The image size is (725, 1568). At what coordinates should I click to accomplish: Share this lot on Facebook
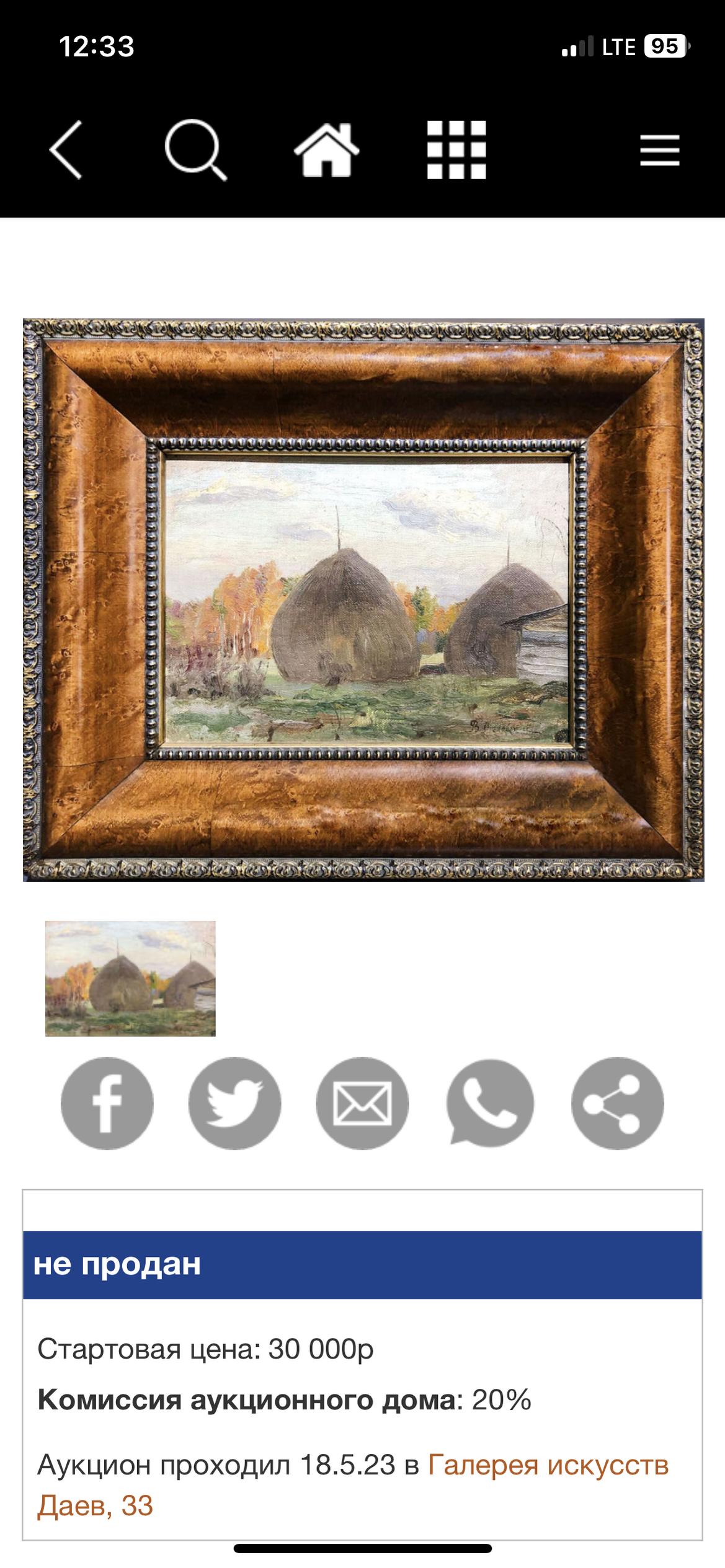pyautogui.click(x=107, y=1103)
